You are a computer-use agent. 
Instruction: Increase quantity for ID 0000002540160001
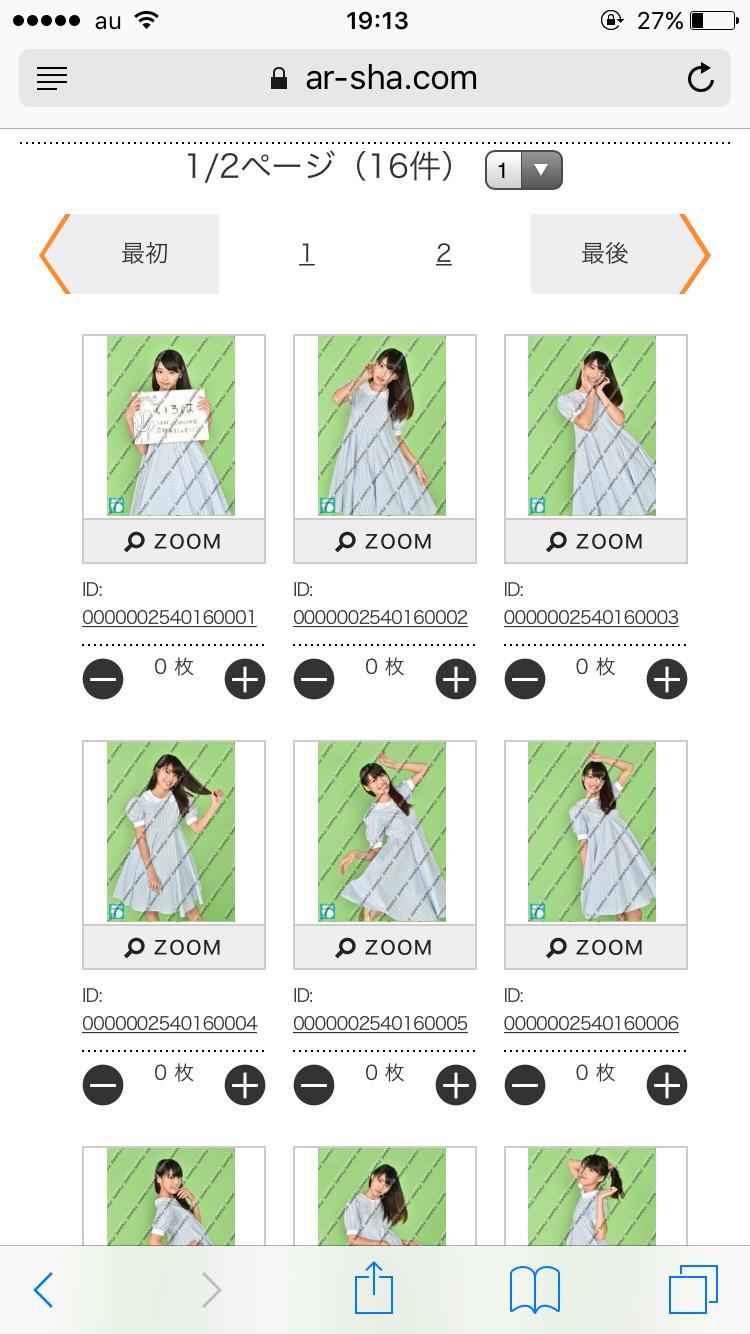coord(245,680)
